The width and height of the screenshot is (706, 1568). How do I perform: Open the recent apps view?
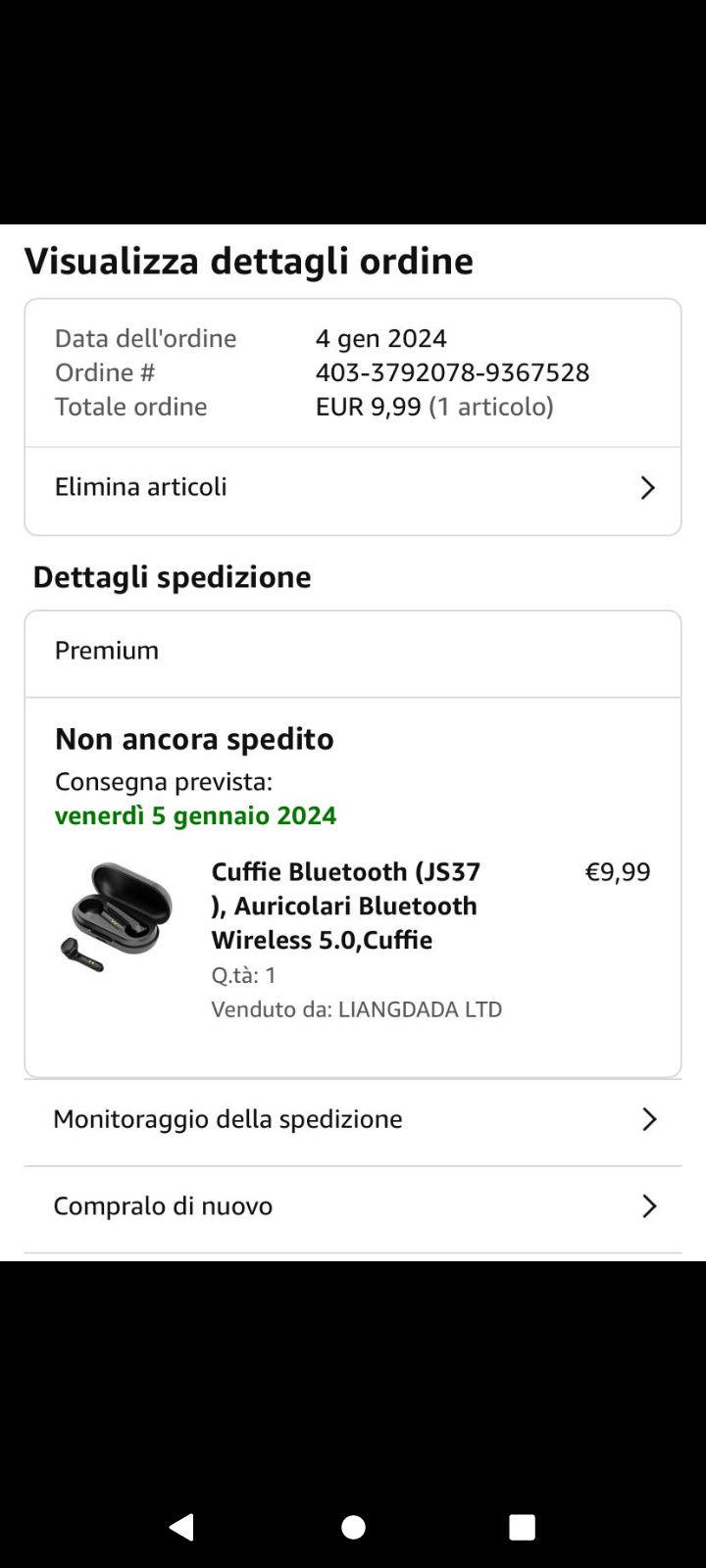(x=523, y=1527)
